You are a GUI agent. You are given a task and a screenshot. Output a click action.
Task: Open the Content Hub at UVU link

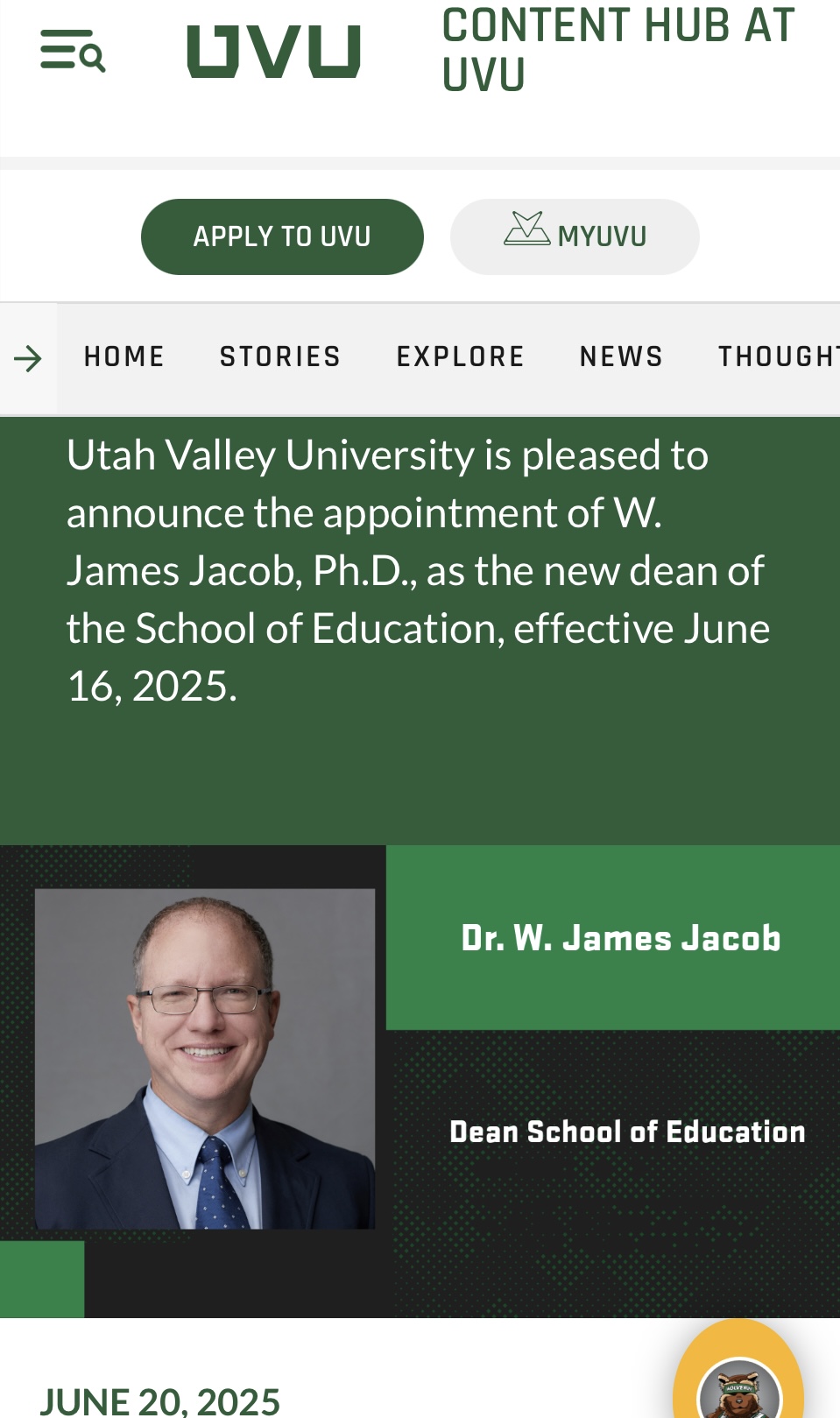click(x=618, y=49)
